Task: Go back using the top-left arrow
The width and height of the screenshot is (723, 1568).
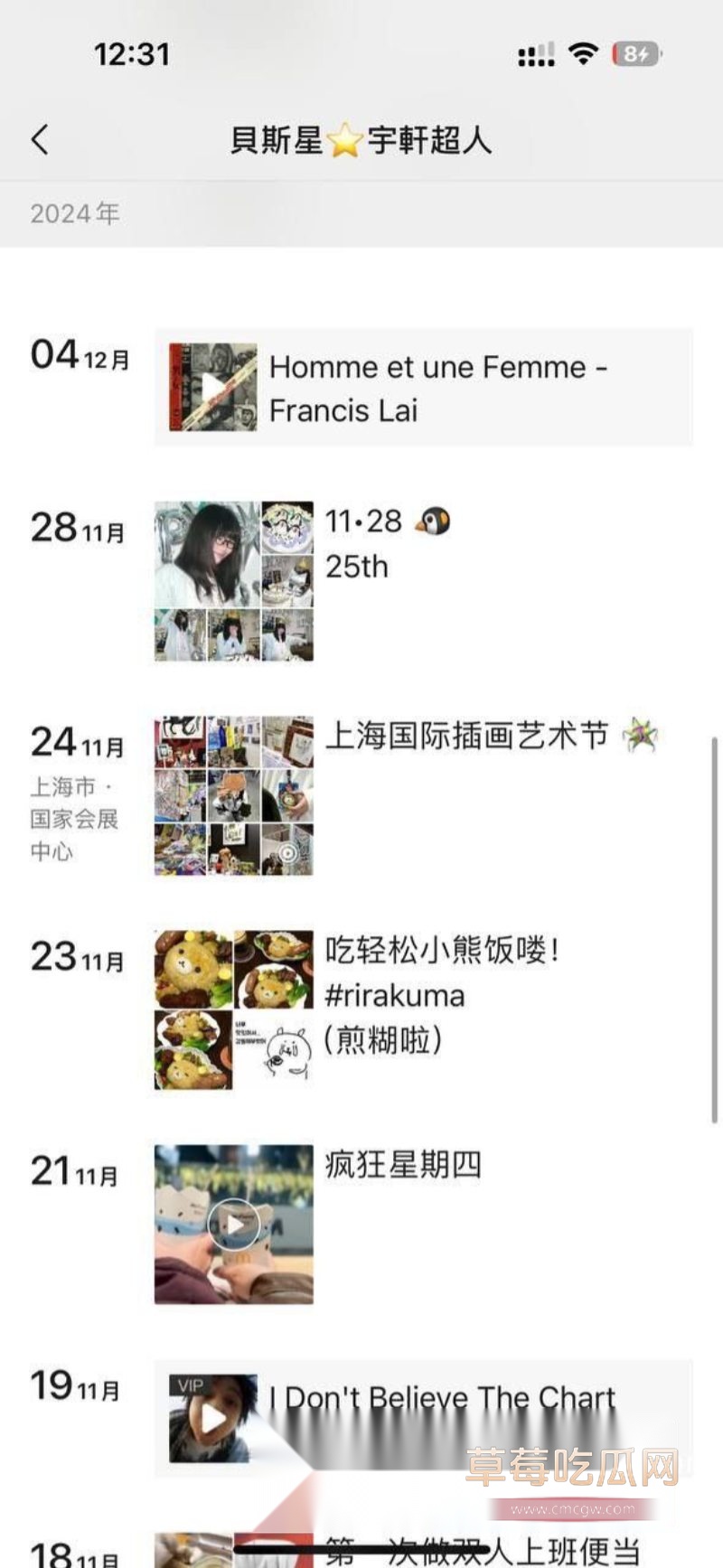Action: (40, 140)
